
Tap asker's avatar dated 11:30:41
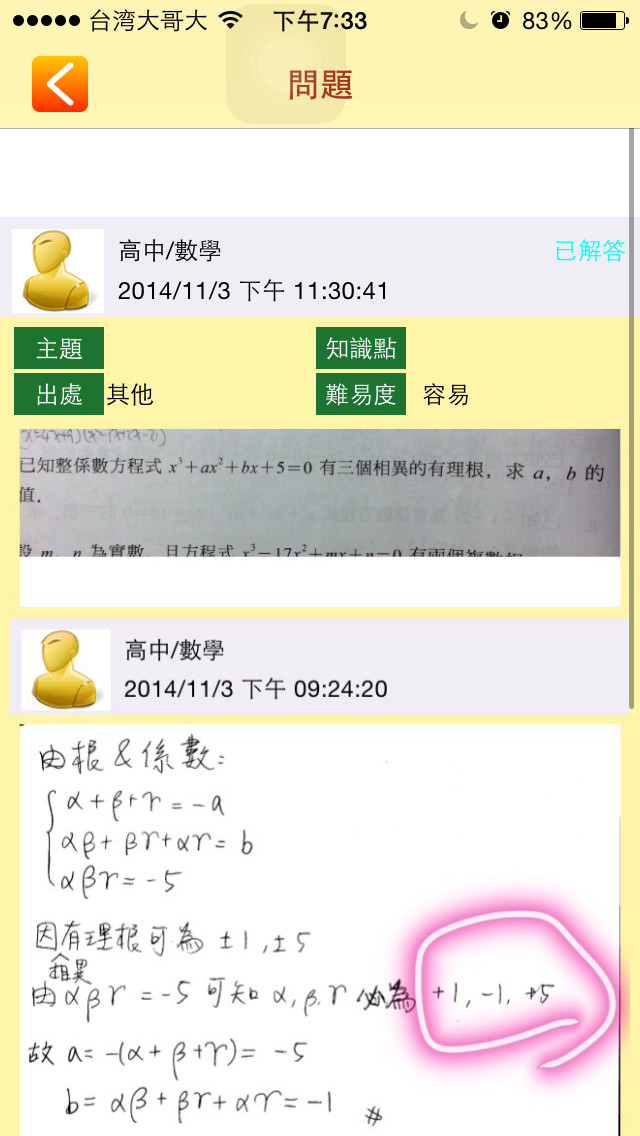pyautogui.click(x=58, y=271)
